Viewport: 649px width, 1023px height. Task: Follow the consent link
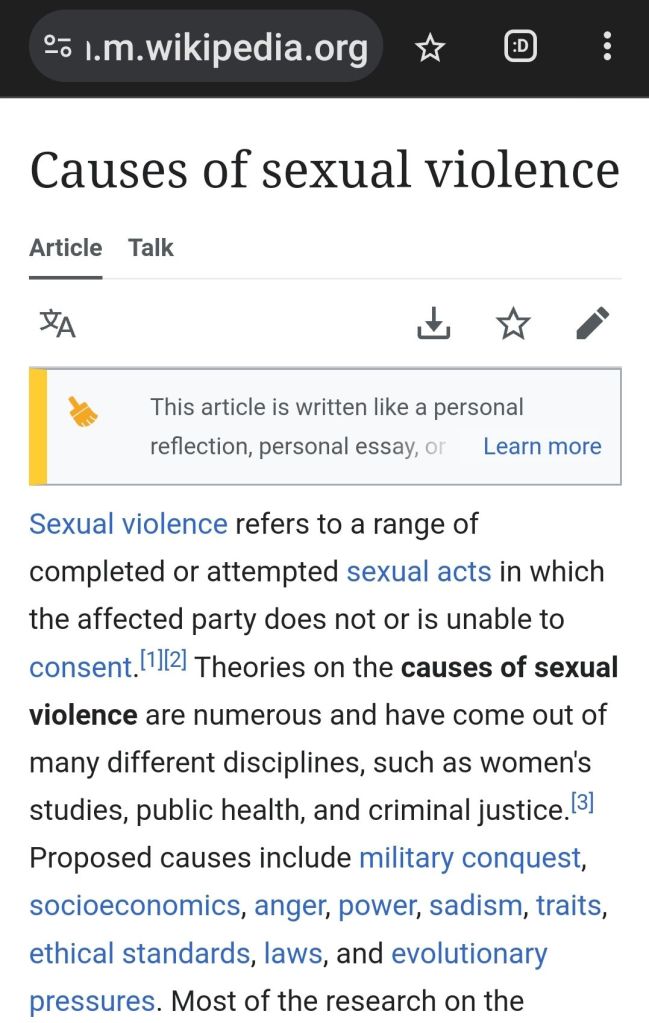click(80, 668)
